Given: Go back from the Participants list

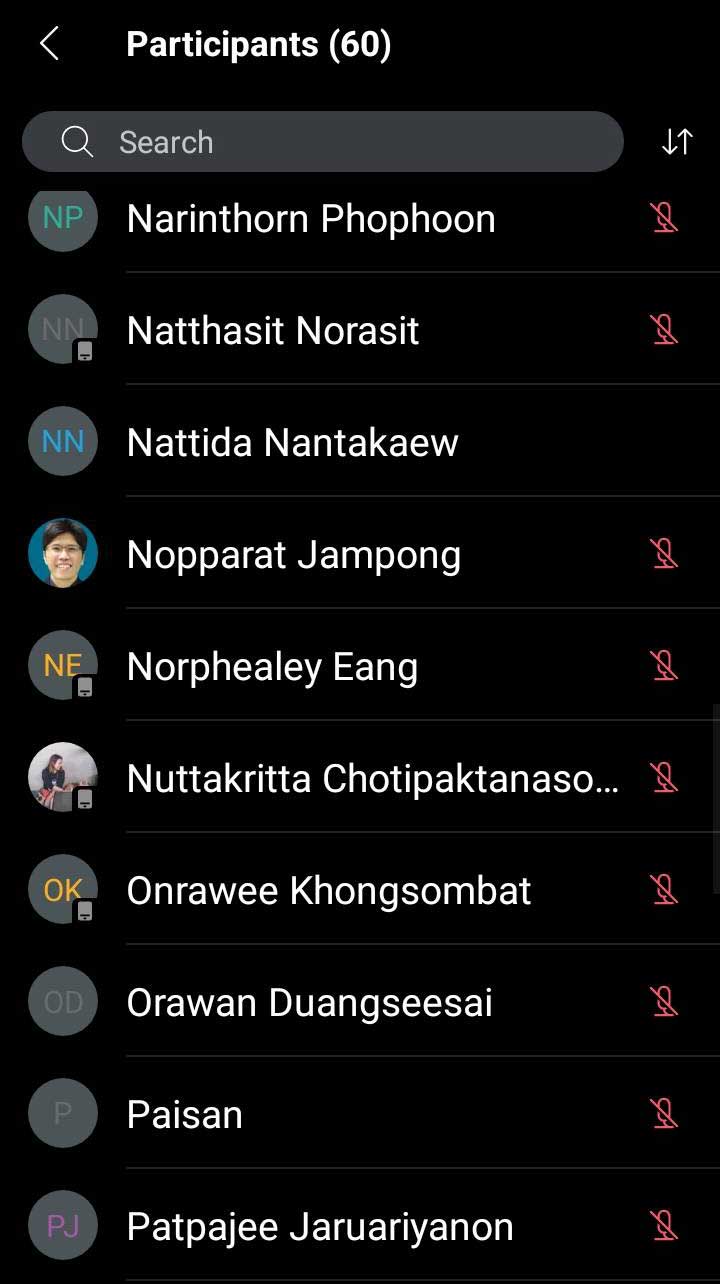Looking at the screenshot, I should click(49, 45).
